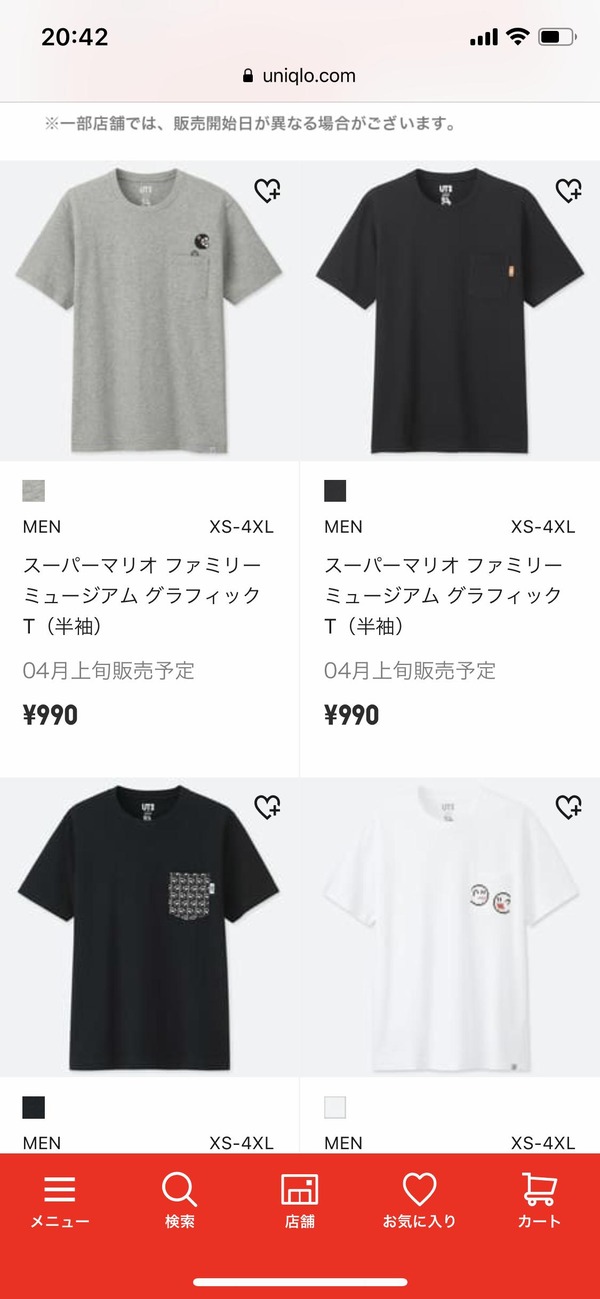The height and width of the screenshot is (1299, 600).
Task: Open the black T-shirt with patterned pocket
Action: (x=149, y=927)
